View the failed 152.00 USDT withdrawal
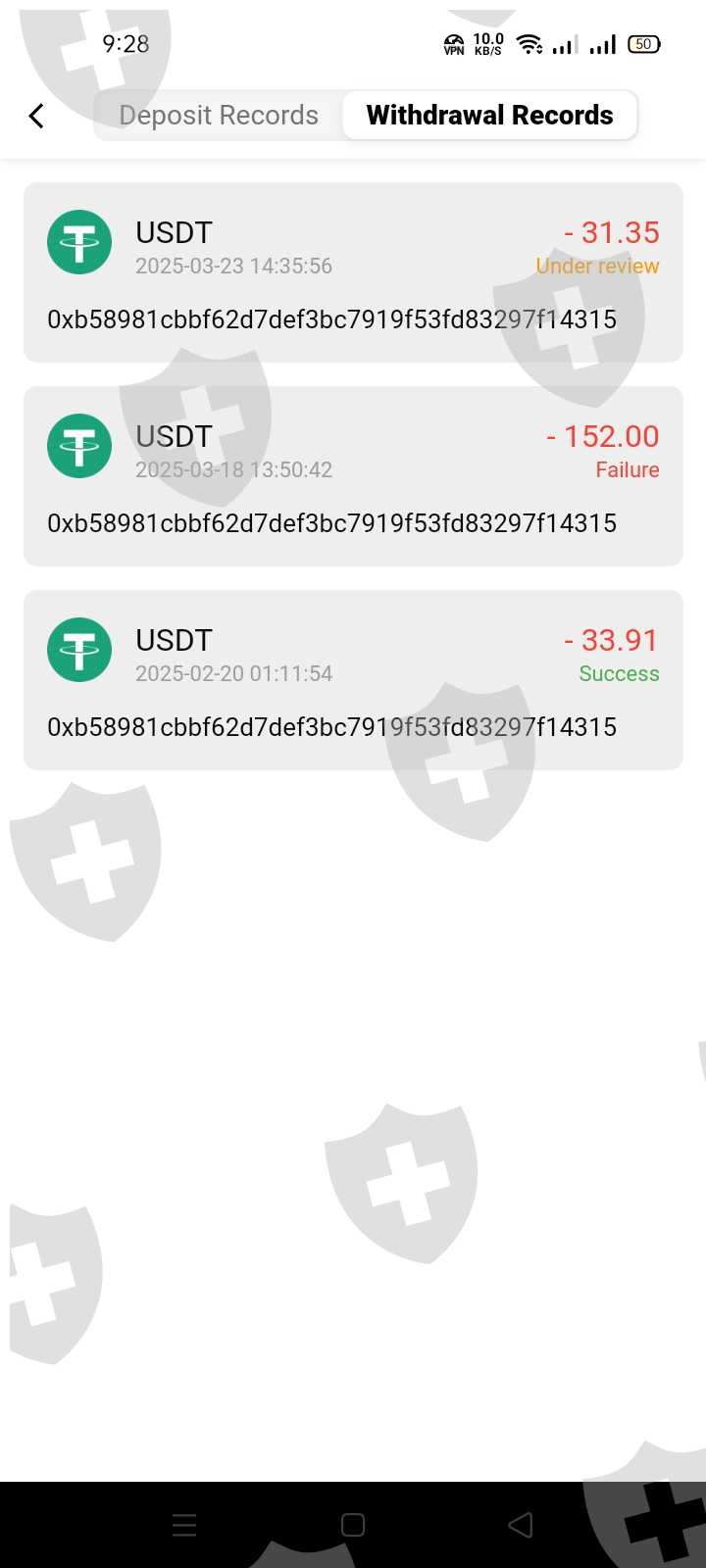 [x=353, y=476]
